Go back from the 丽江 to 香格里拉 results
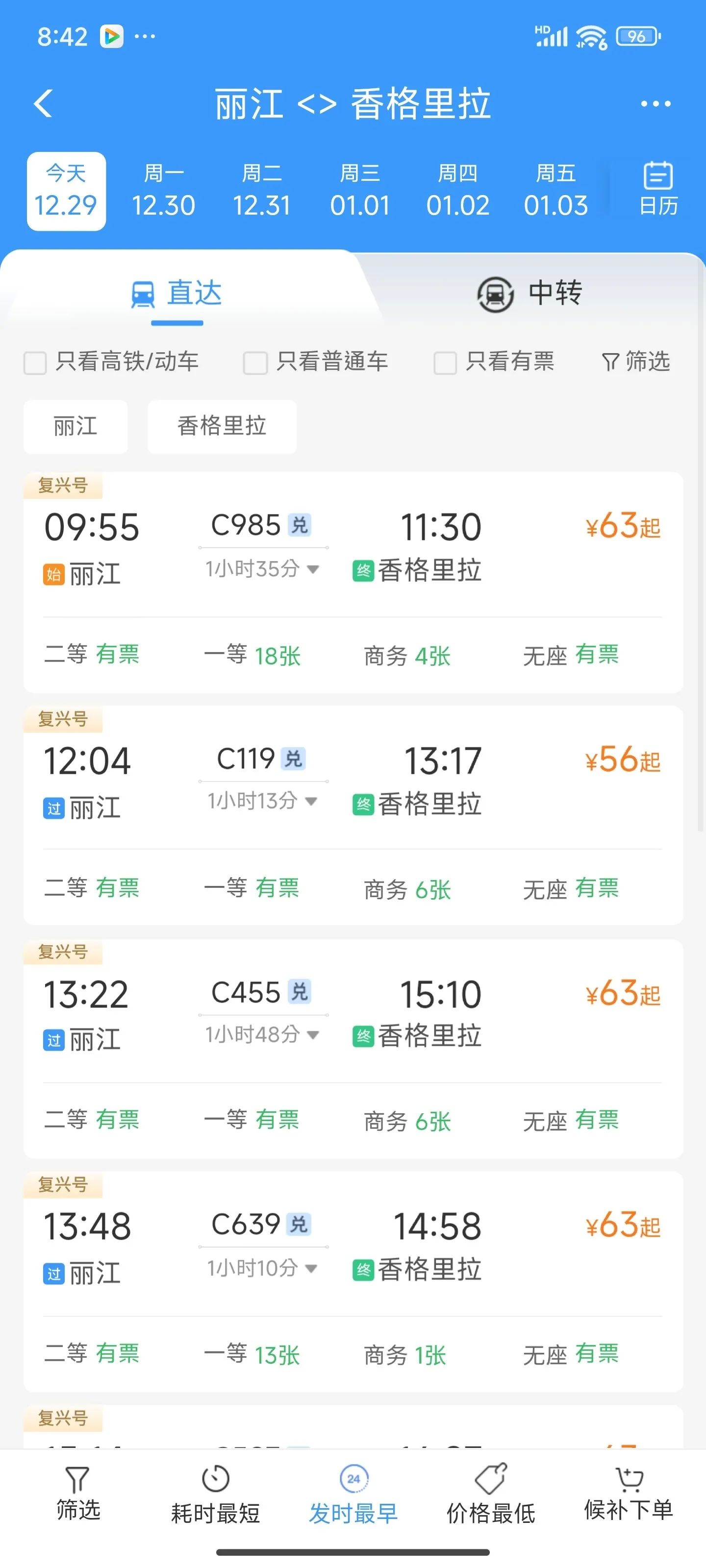706x1568 pixels. (x=43, y=103)
